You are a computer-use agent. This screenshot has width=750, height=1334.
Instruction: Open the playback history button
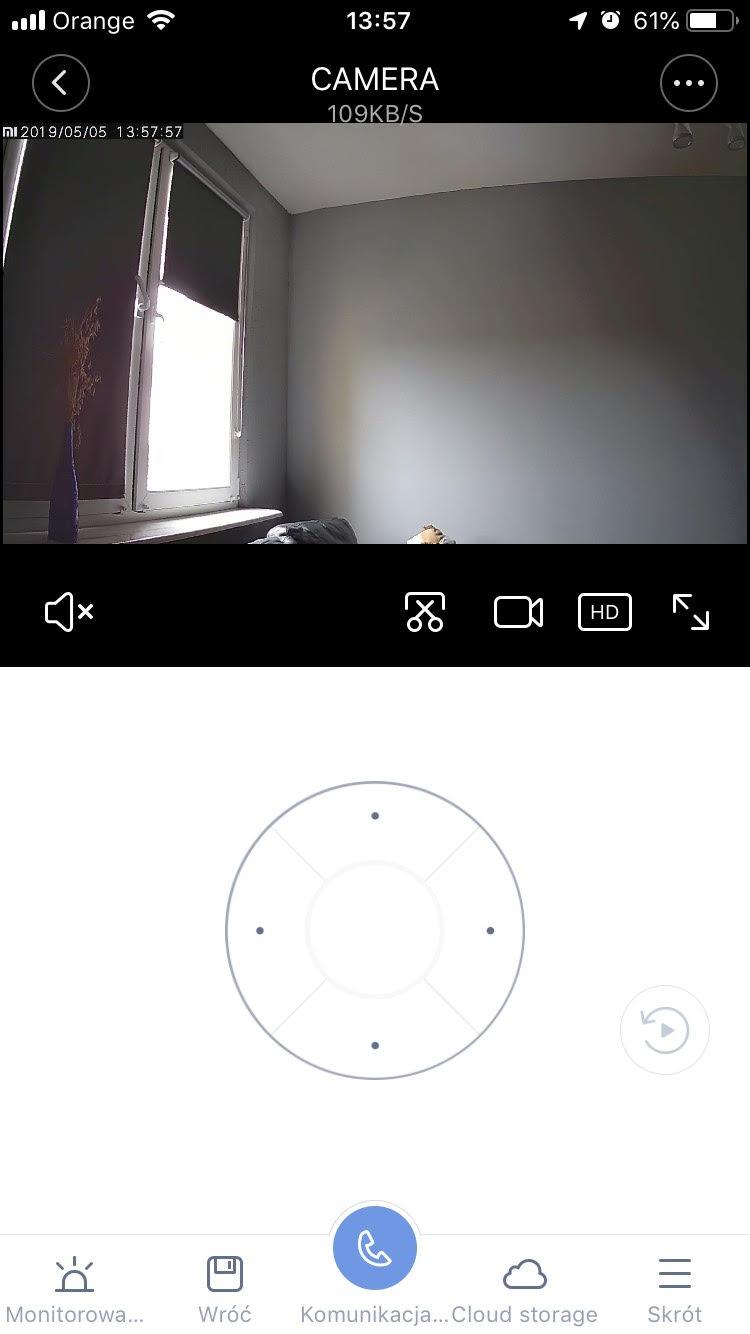[665, 1030]
